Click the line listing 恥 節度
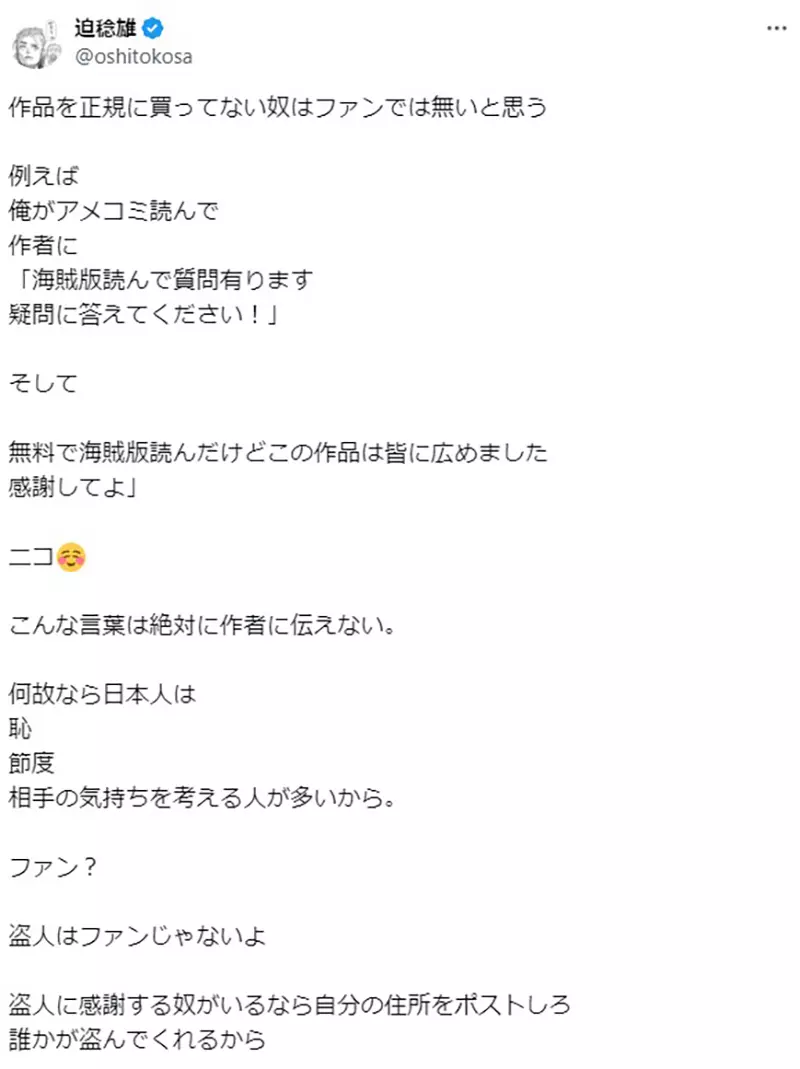This screenshot has height=1069, width=800. (30, 745)
